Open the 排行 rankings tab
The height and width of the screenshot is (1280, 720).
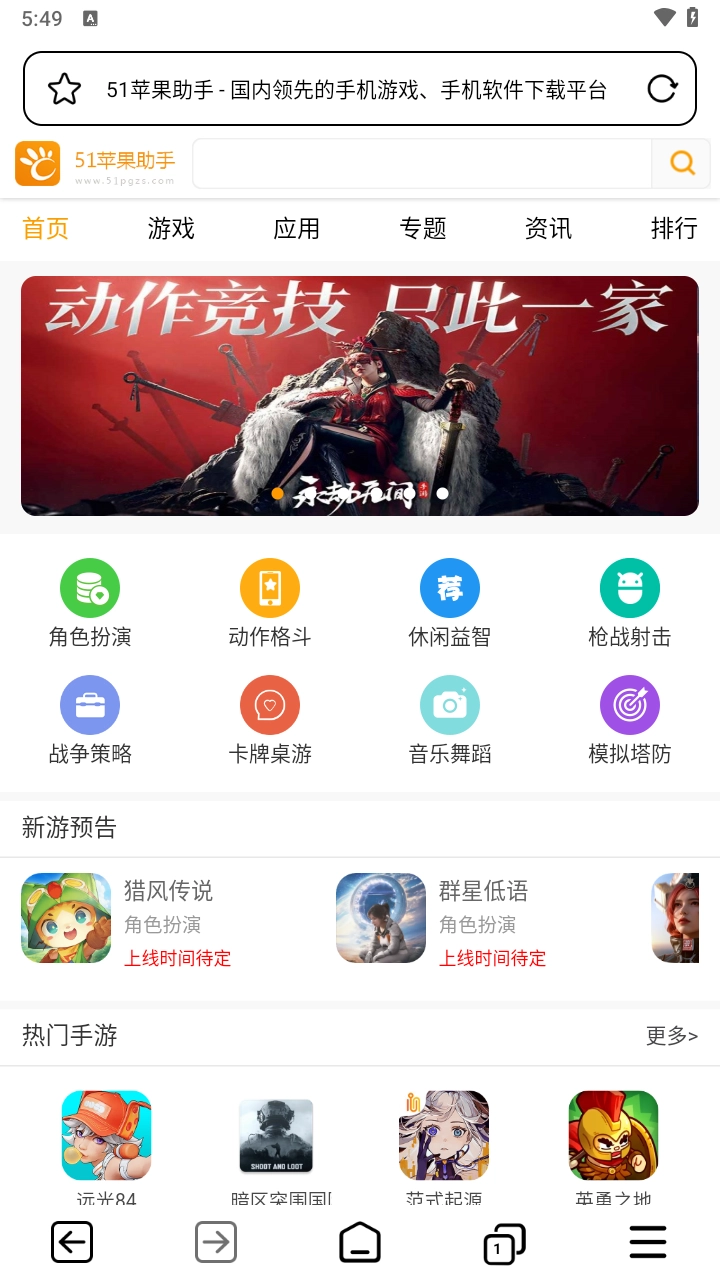(674, 229)
